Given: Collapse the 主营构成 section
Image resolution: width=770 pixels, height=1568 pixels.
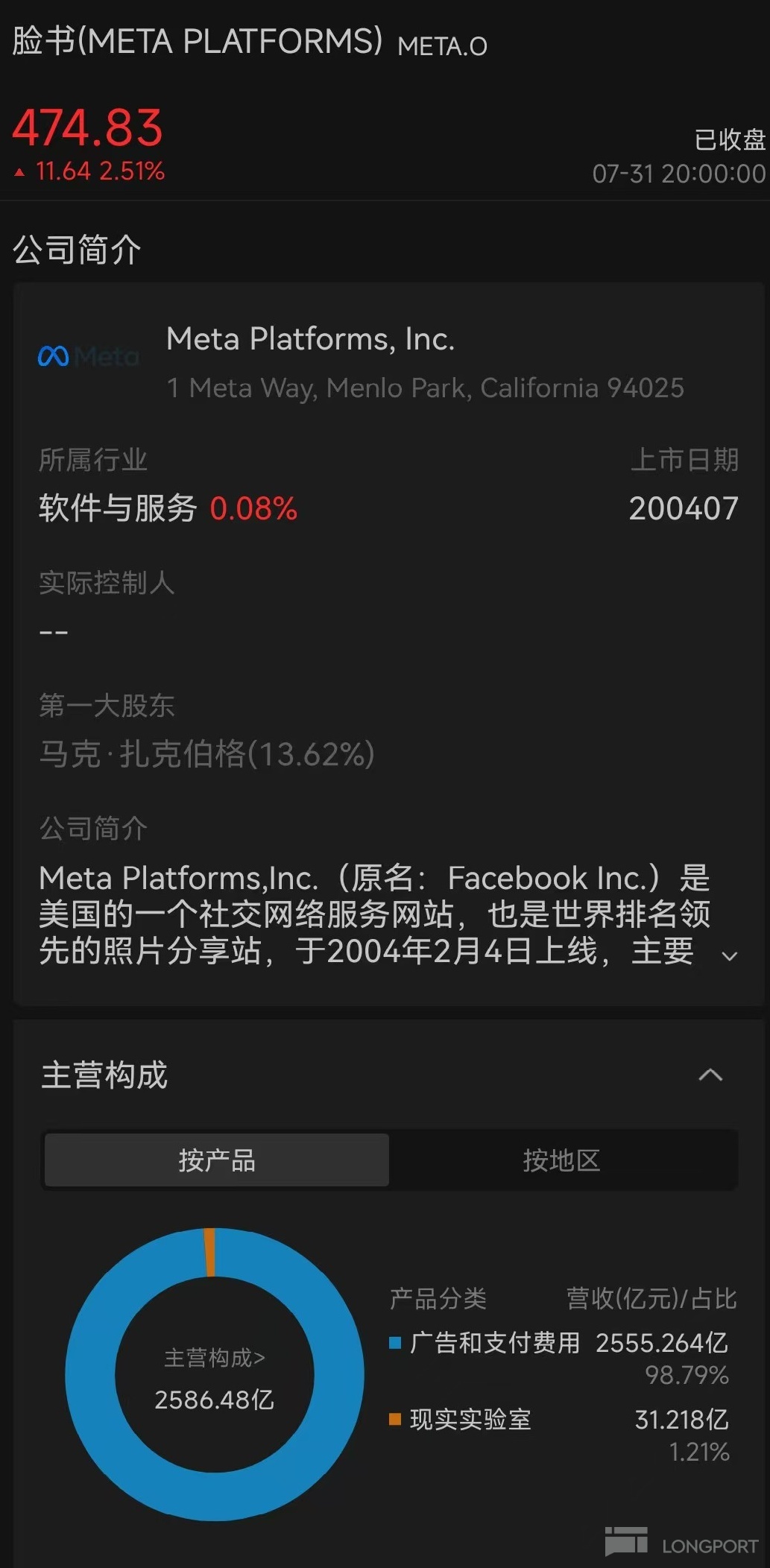Looking at the screenshot, I should [710, 1075].
